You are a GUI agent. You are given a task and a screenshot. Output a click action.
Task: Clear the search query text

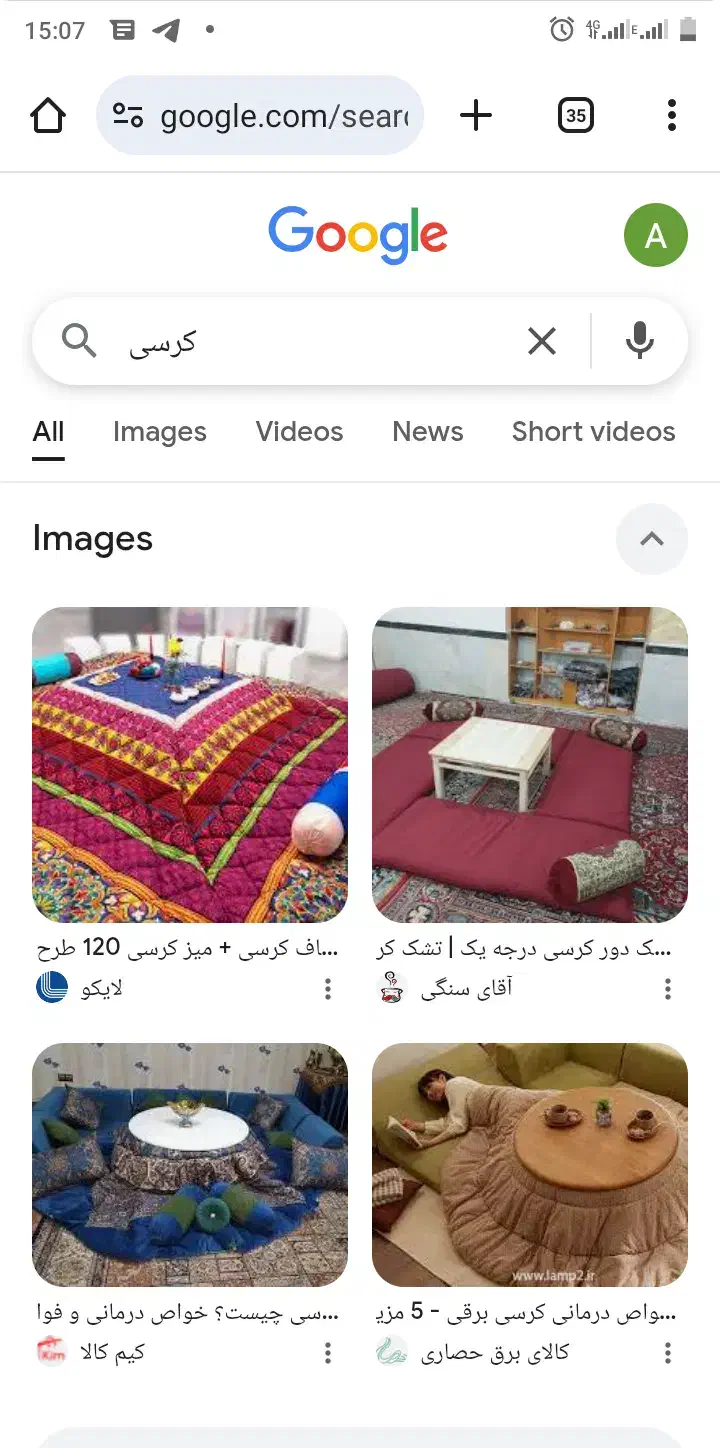point(541,342)
